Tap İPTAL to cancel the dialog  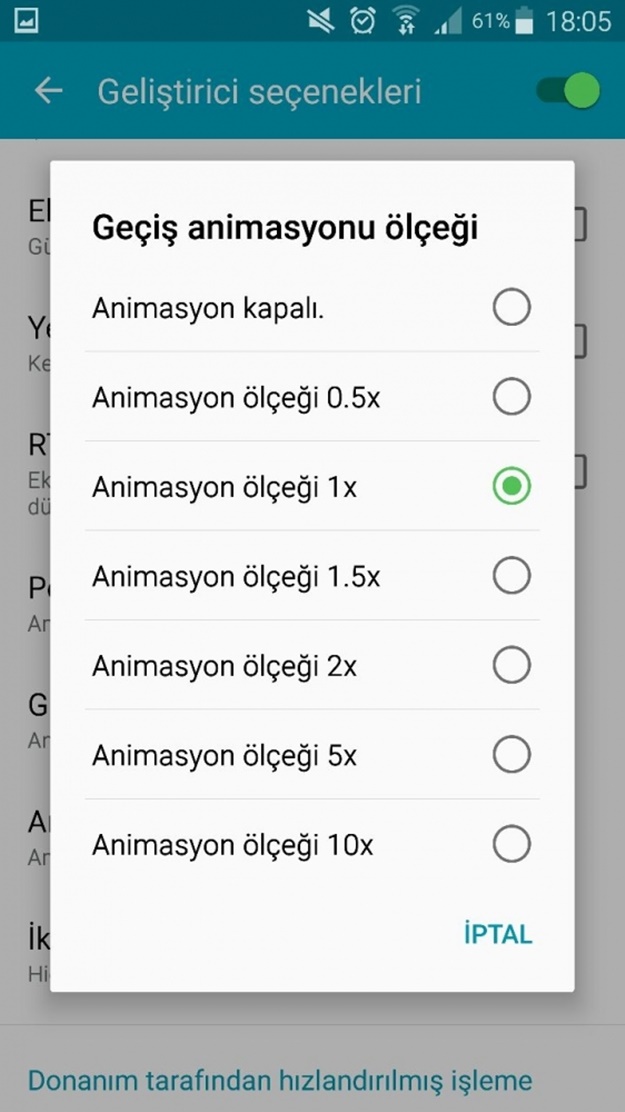[x=498, y=935]
